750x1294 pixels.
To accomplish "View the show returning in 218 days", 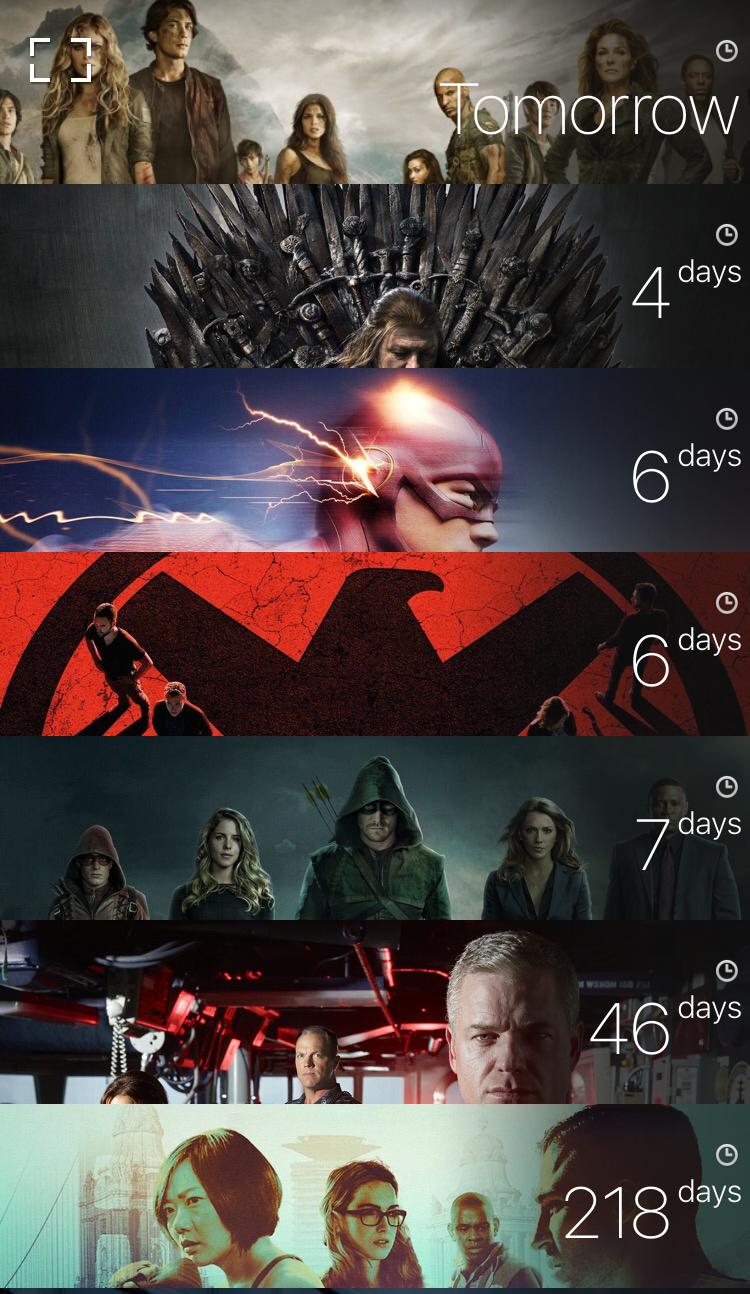I will point(375,1196).
